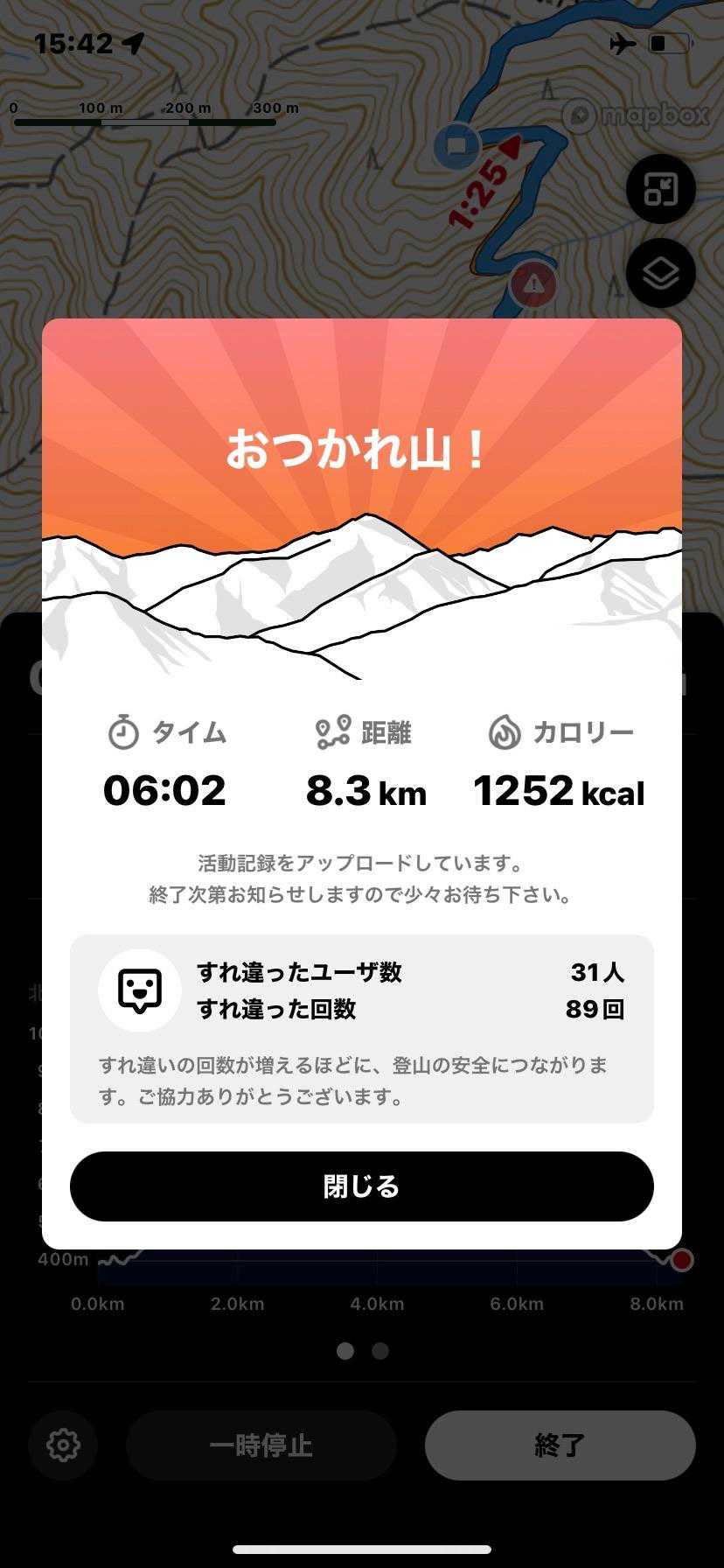This screenshot has width=724, height=1568.
Task: Tap the 終了 finish button
Action: [x=560, y=1445]
